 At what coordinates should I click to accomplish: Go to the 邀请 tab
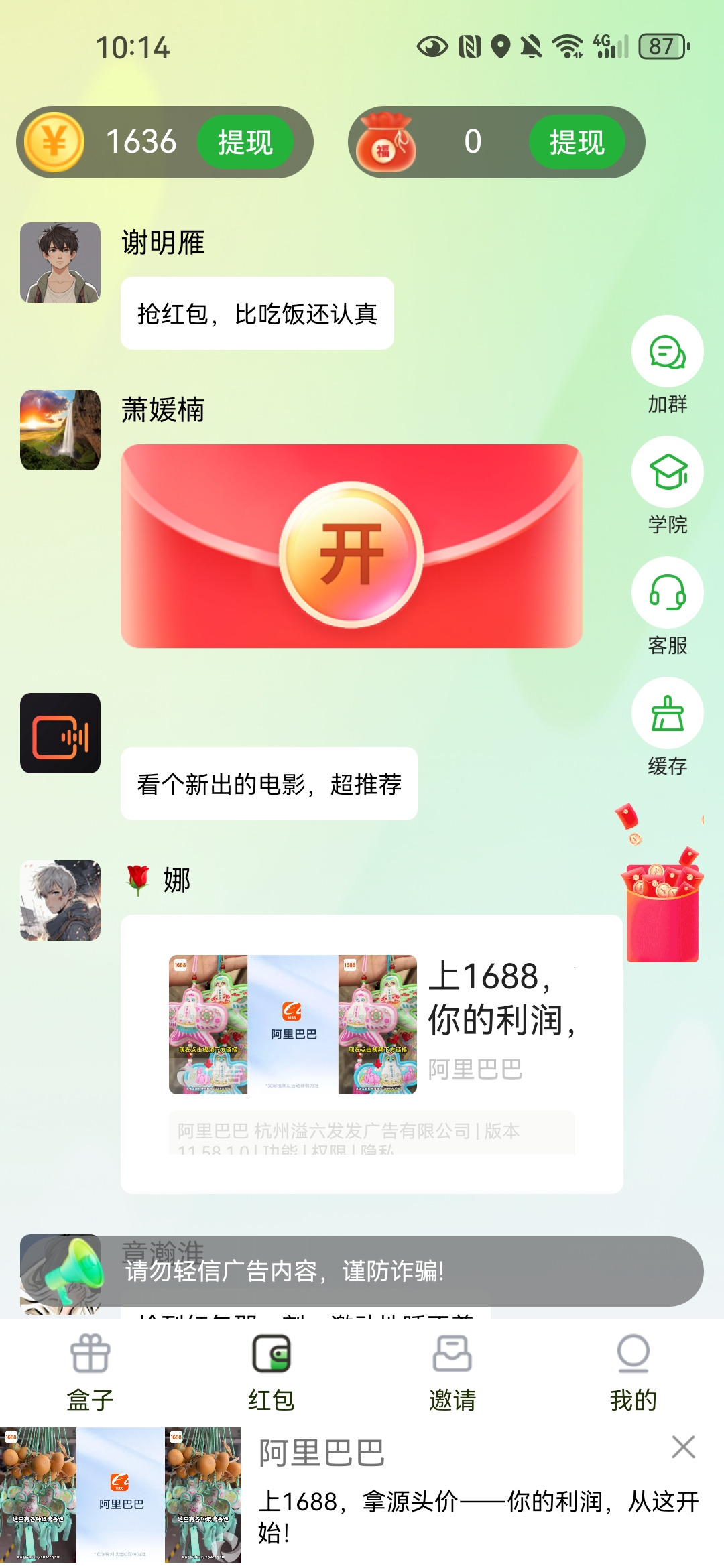click(x=452, y=1370)
